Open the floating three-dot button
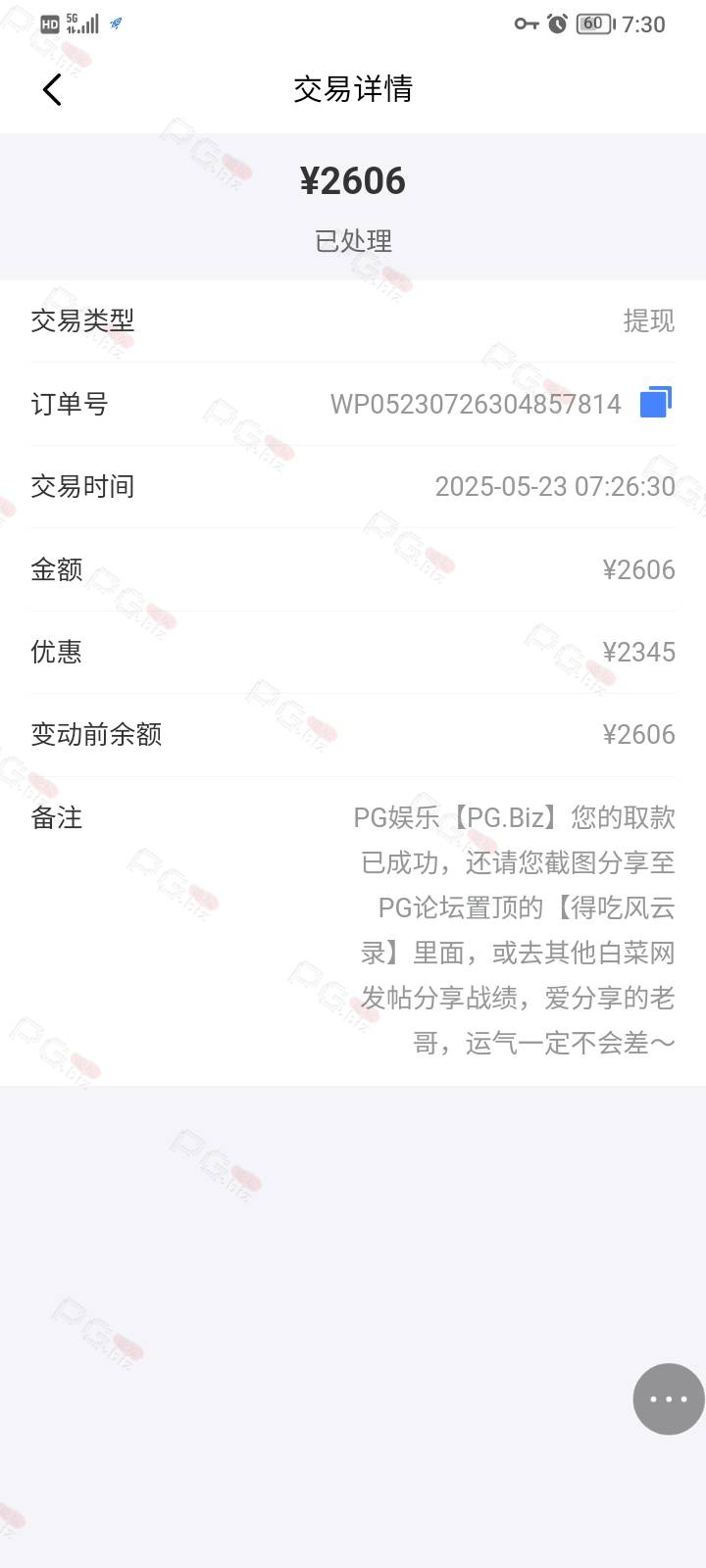The height and width of the screenshot is (1568, 706). (669, 1398)
